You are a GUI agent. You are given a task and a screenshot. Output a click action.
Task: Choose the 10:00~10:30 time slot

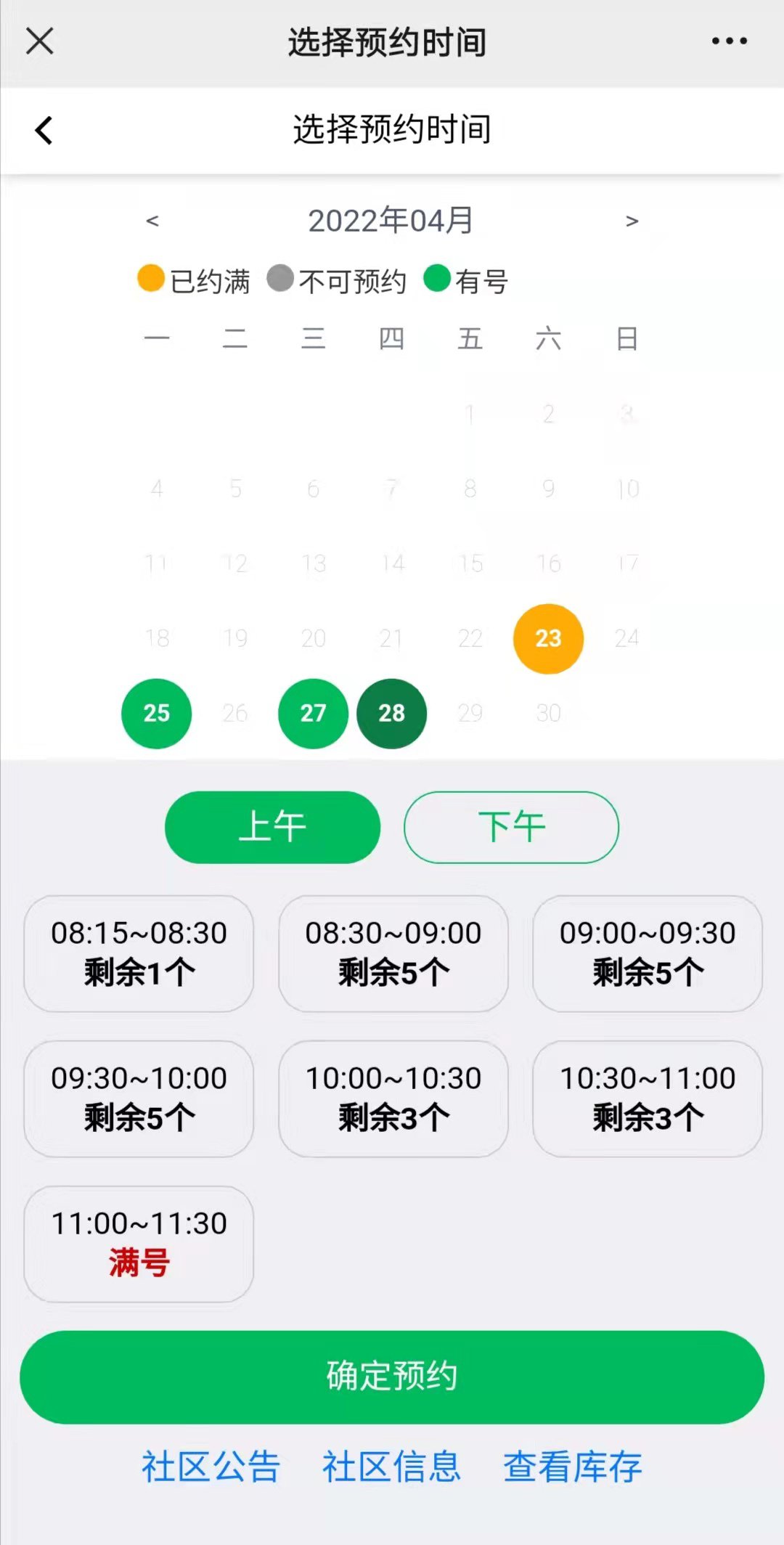(x=393, y=1098)
